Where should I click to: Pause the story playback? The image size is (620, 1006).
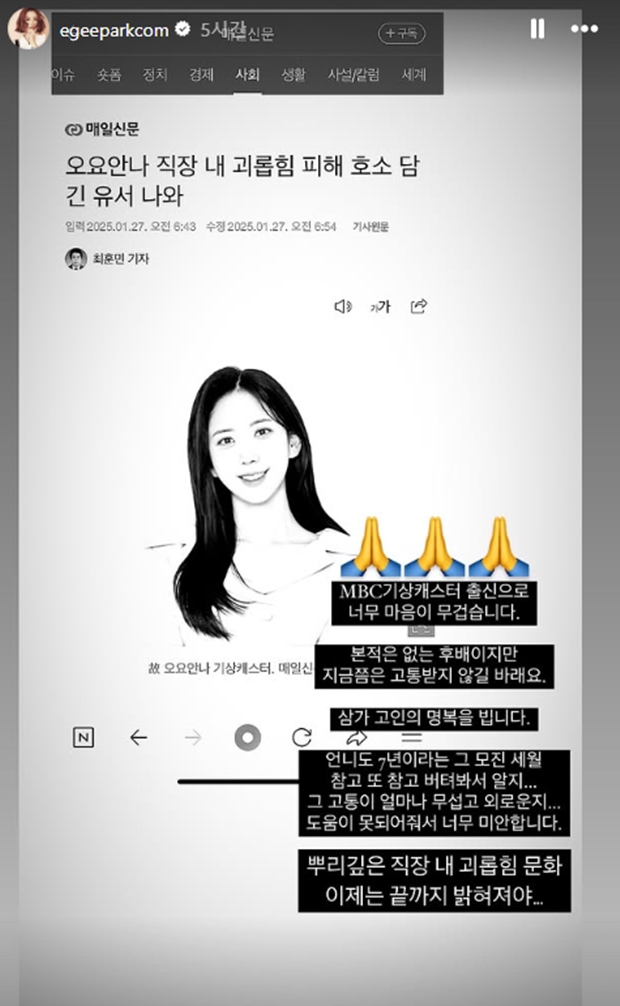click(x=538, y=30)
